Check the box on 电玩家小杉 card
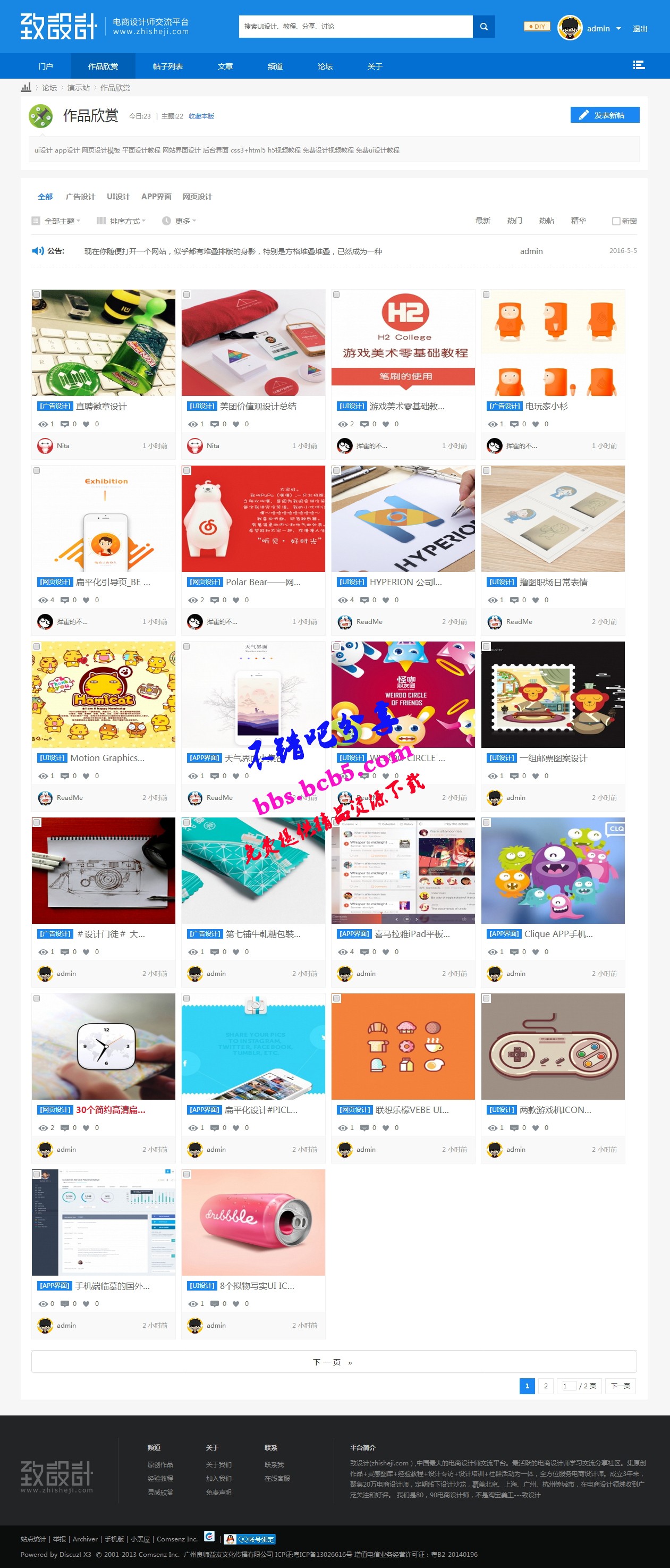 pyautogui.click(x=486, y=294)
